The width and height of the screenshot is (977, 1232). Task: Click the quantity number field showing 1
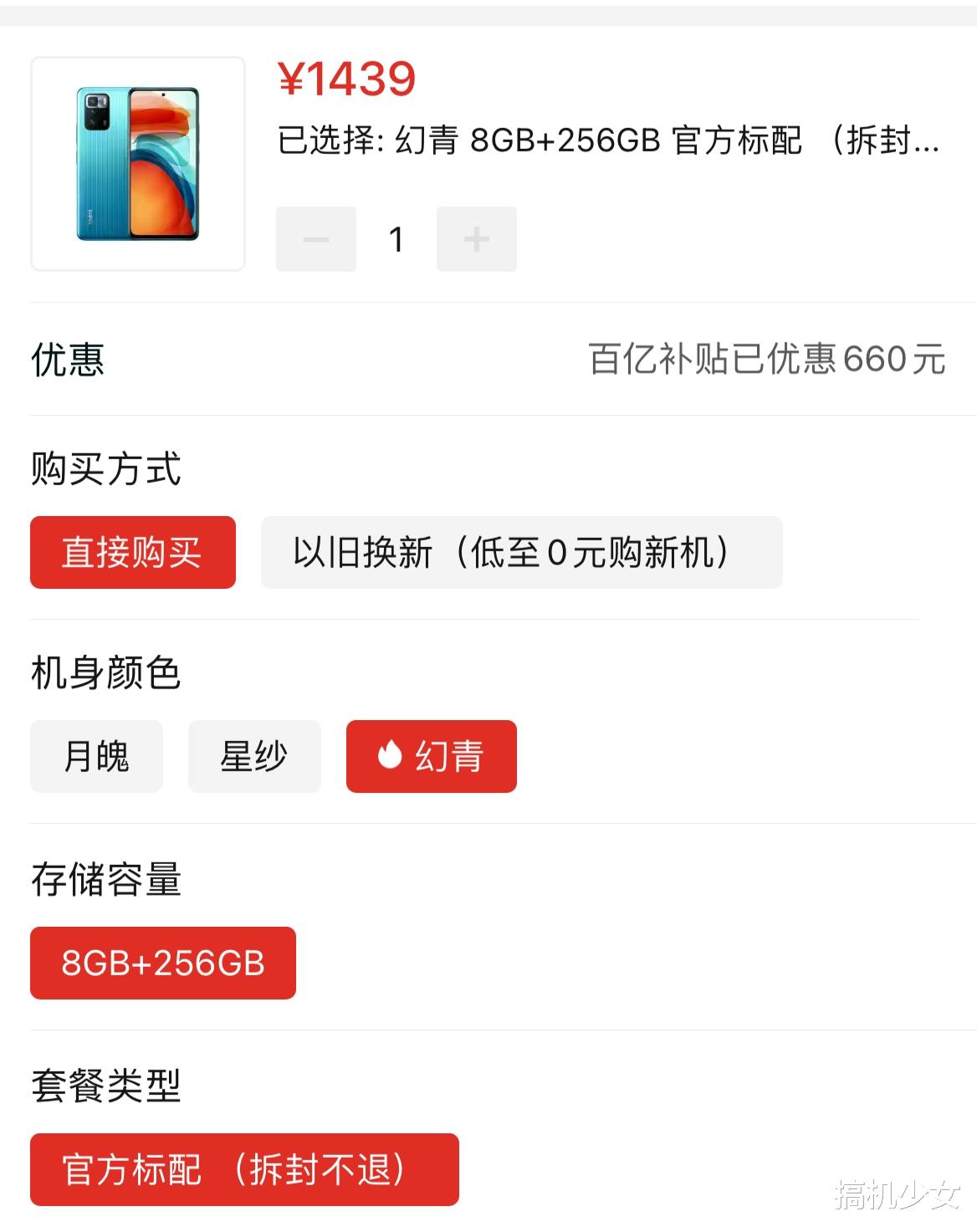[x=396, y=238]
